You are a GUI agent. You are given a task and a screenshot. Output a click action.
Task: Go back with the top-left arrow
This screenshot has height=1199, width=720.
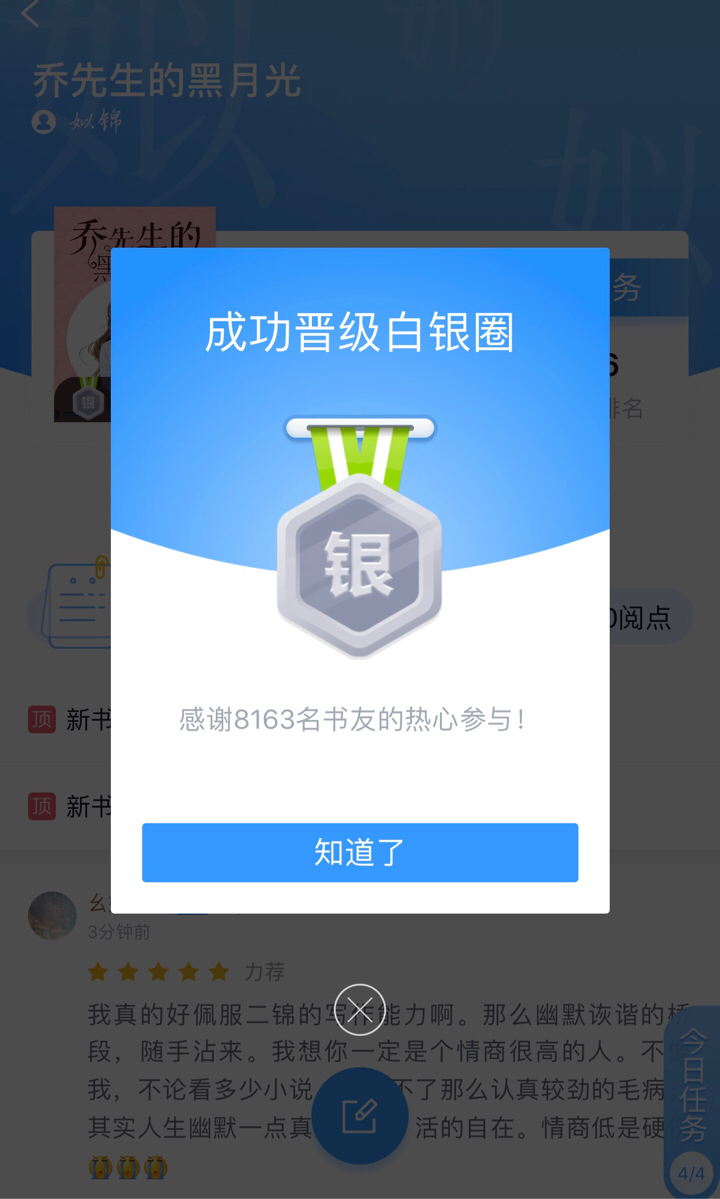[x=30, y=15]
